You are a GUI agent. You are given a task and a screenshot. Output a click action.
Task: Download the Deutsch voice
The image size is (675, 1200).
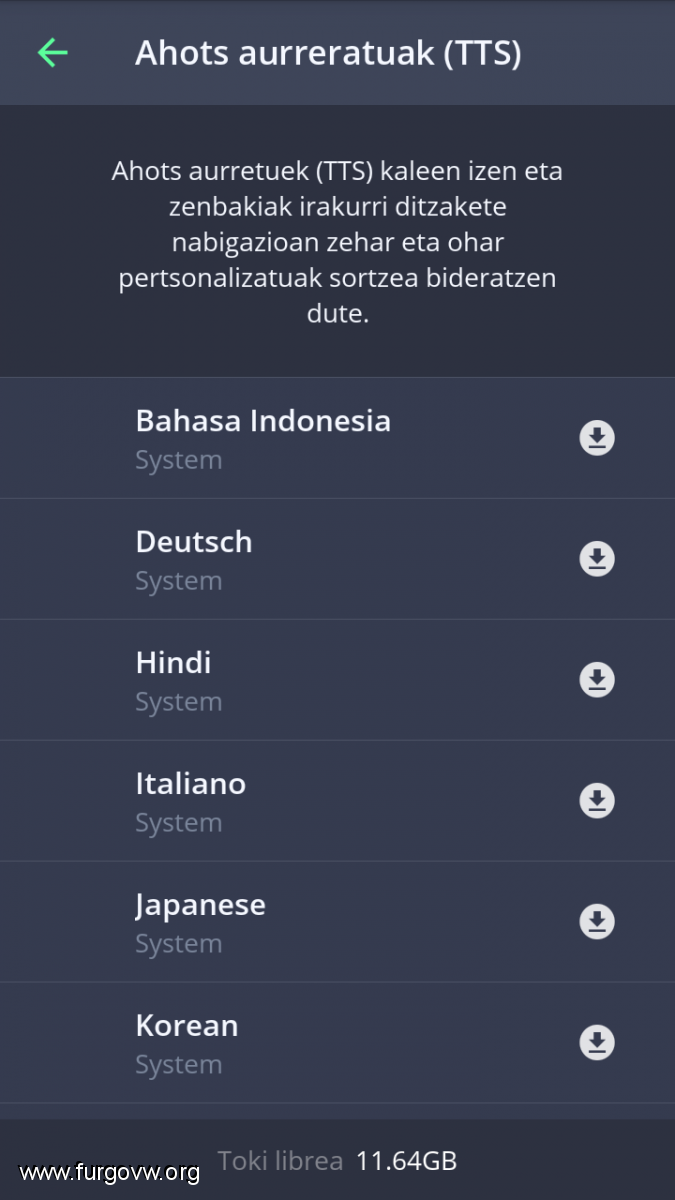597,559
